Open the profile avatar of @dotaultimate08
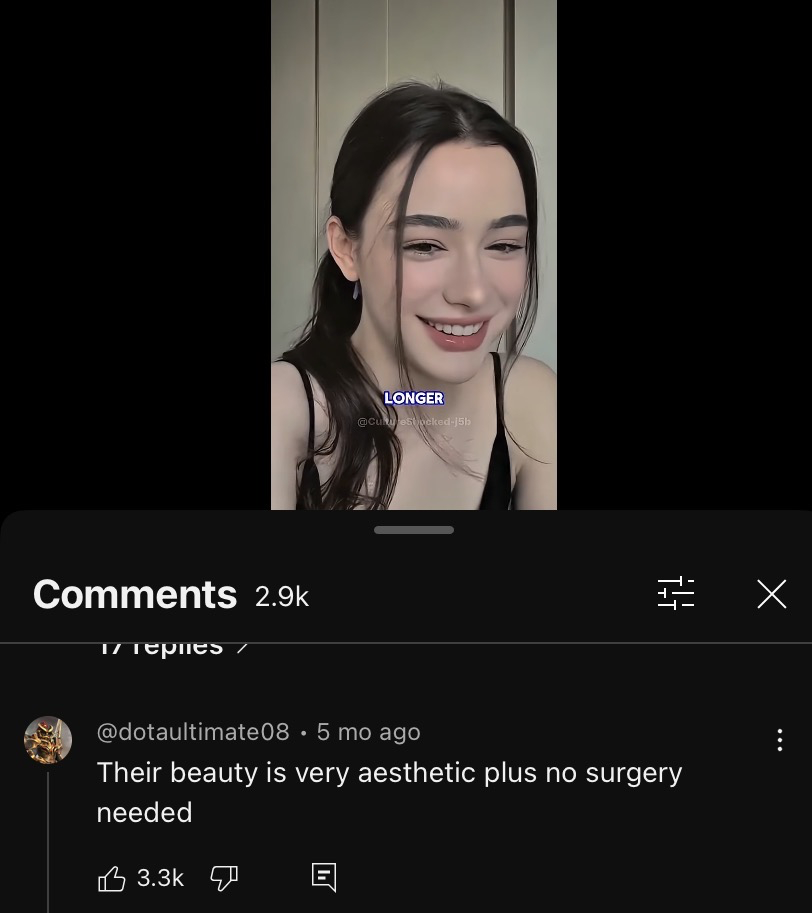 (x=48, y=740)
